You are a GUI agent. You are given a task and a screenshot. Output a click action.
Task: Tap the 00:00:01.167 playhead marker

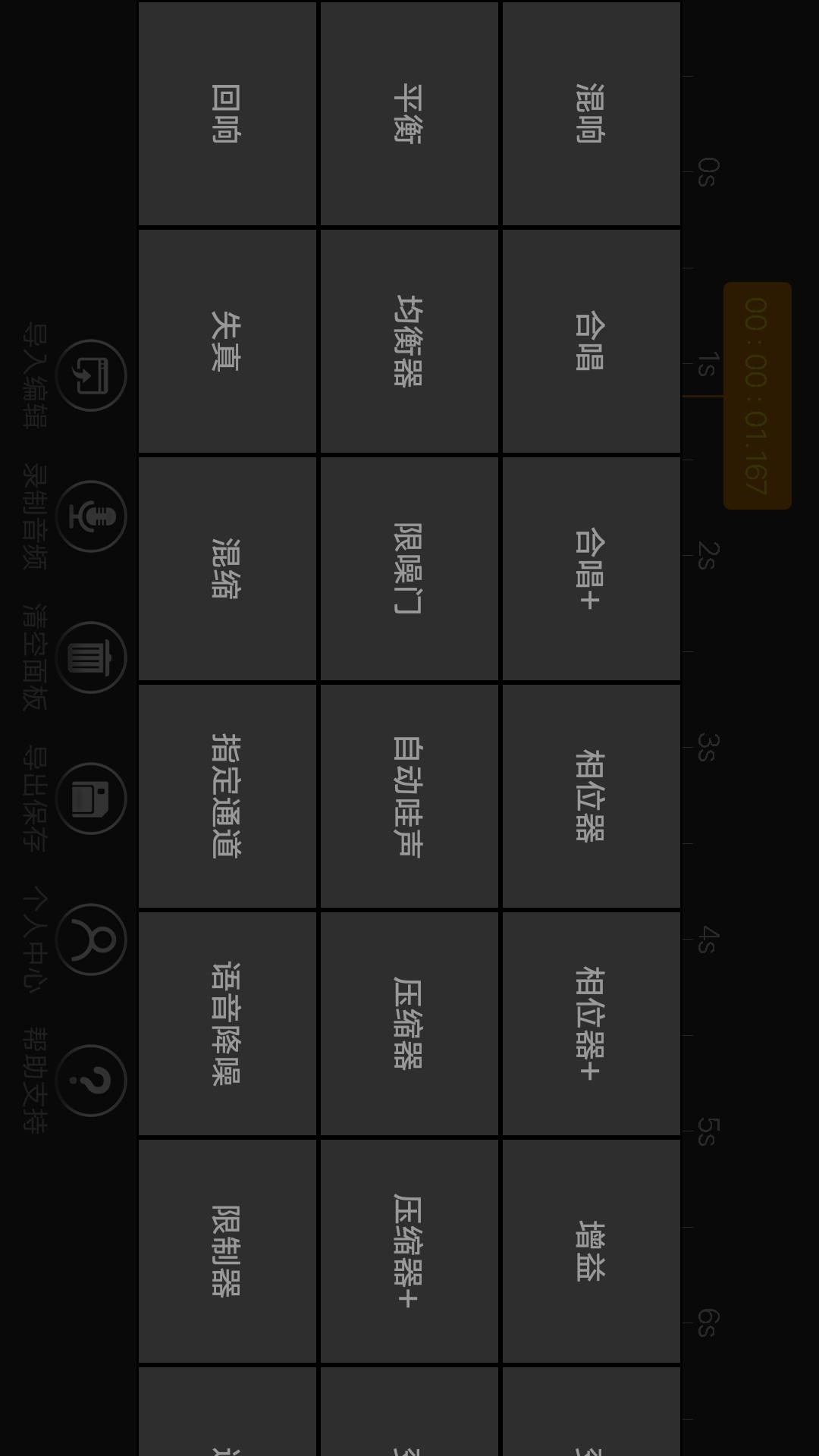(x=758, y=394)
